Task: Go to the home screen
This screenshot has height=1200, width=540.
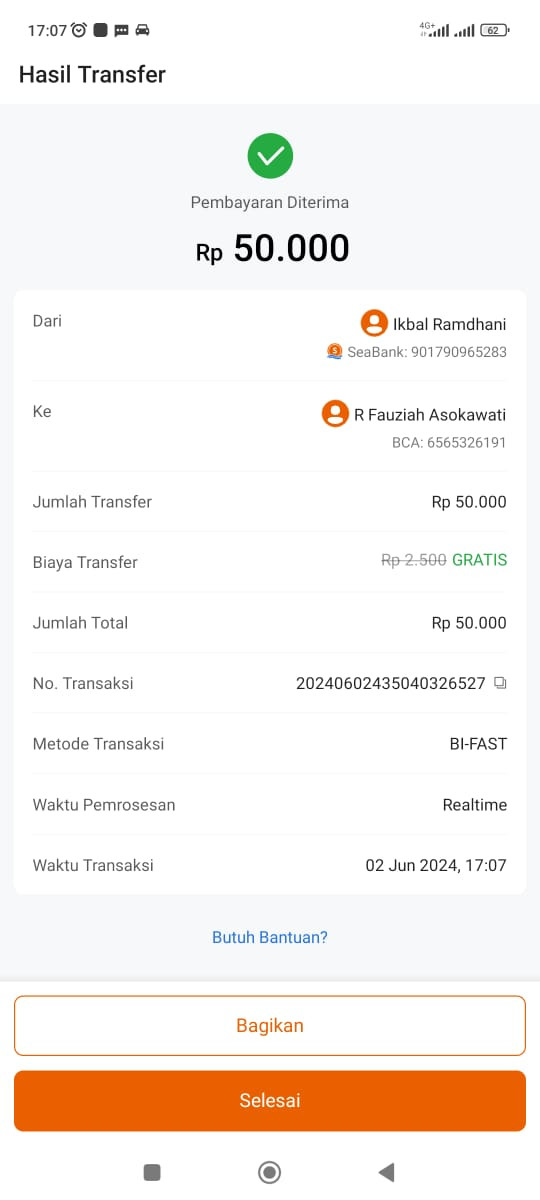Action: point(269,1172)
